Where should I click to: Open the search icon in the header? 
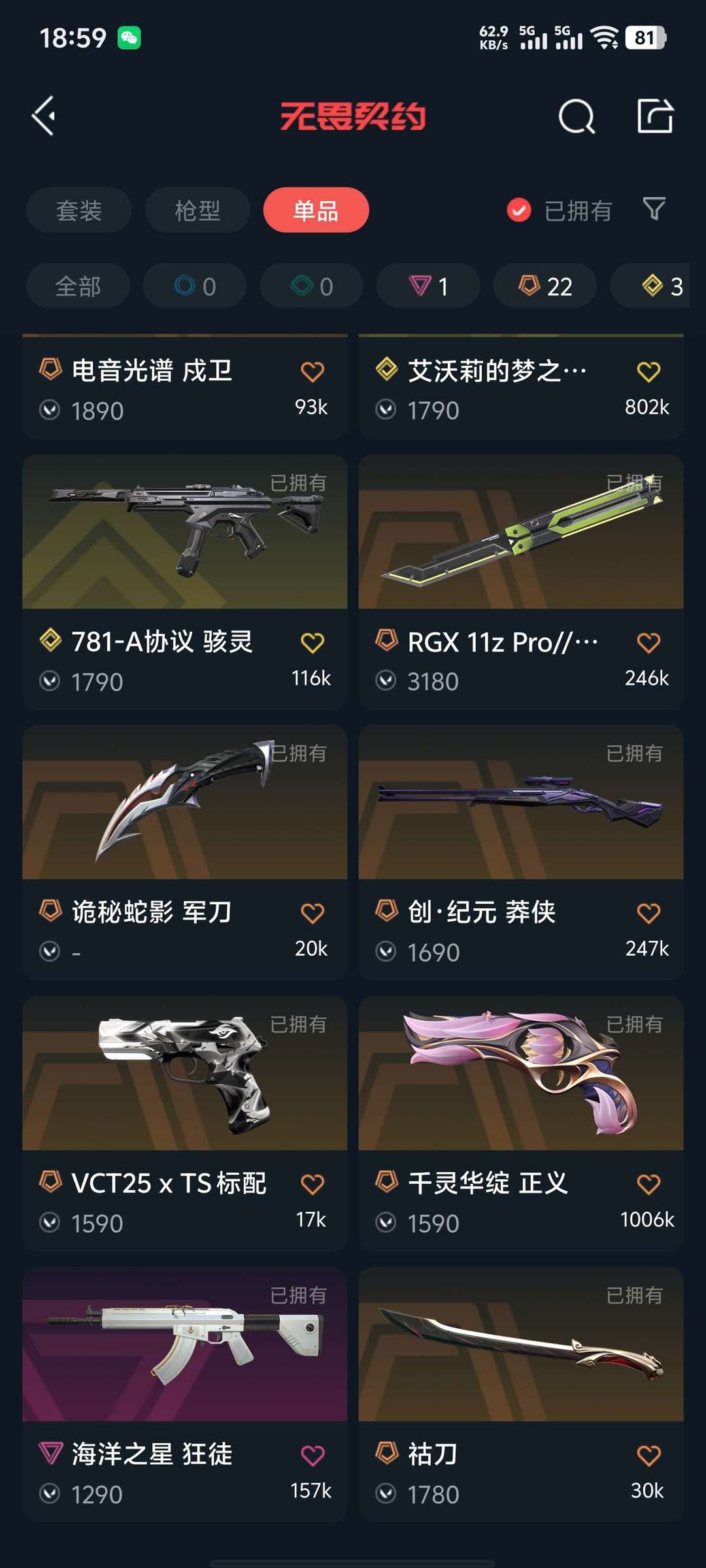tap(577, 117)
